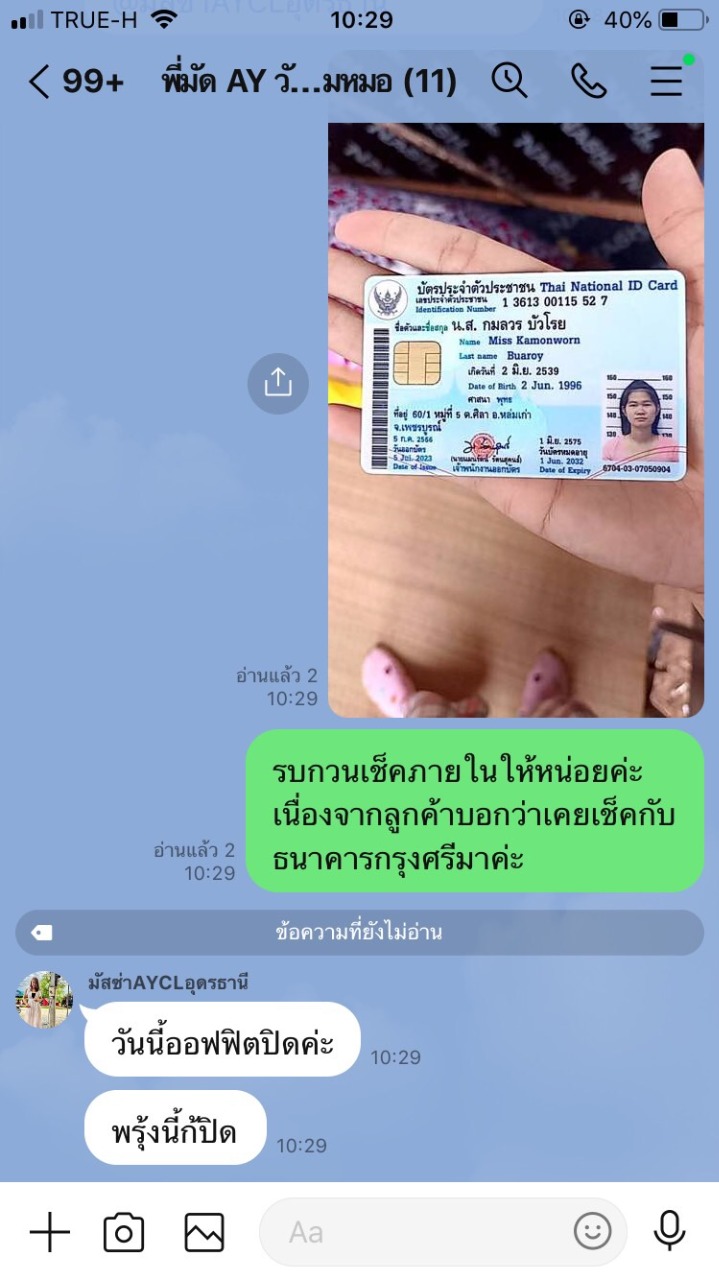The width and height of the screenshot is (719, 1280).
Task: Launch the camera from the chat bar
Action: (124, 1232)
